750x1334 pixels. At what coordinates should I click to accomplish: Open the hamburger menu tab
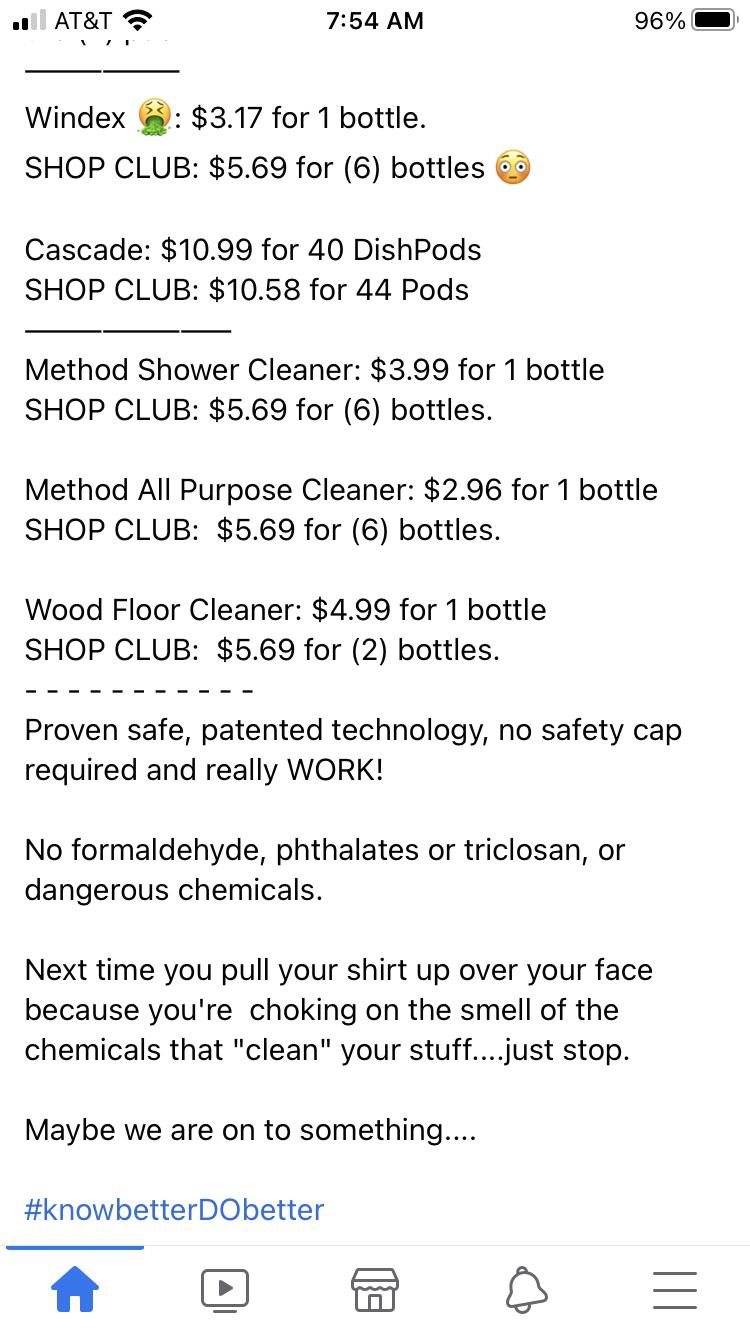pyautogui.click(x=675, y=1290)
